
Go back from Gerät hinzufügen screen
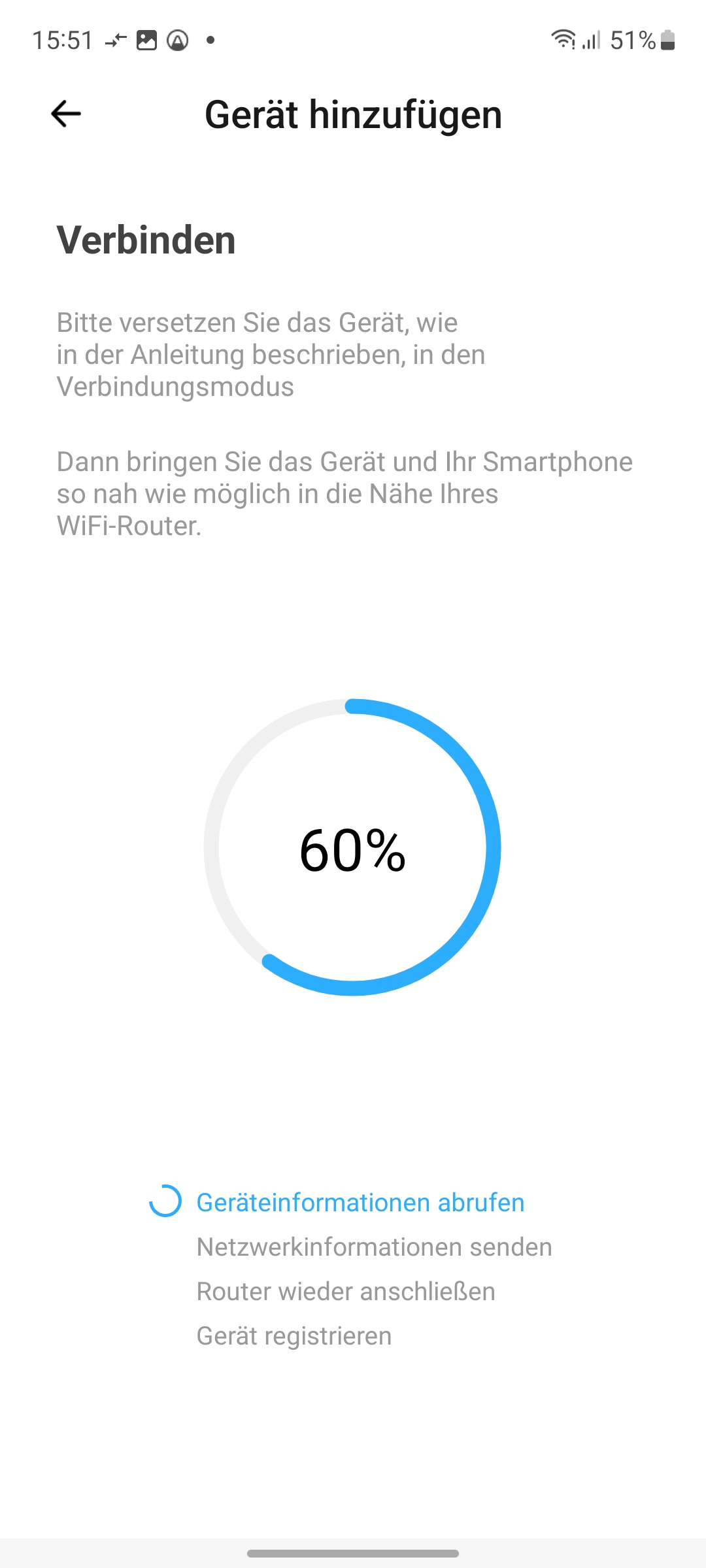[66, 114]
